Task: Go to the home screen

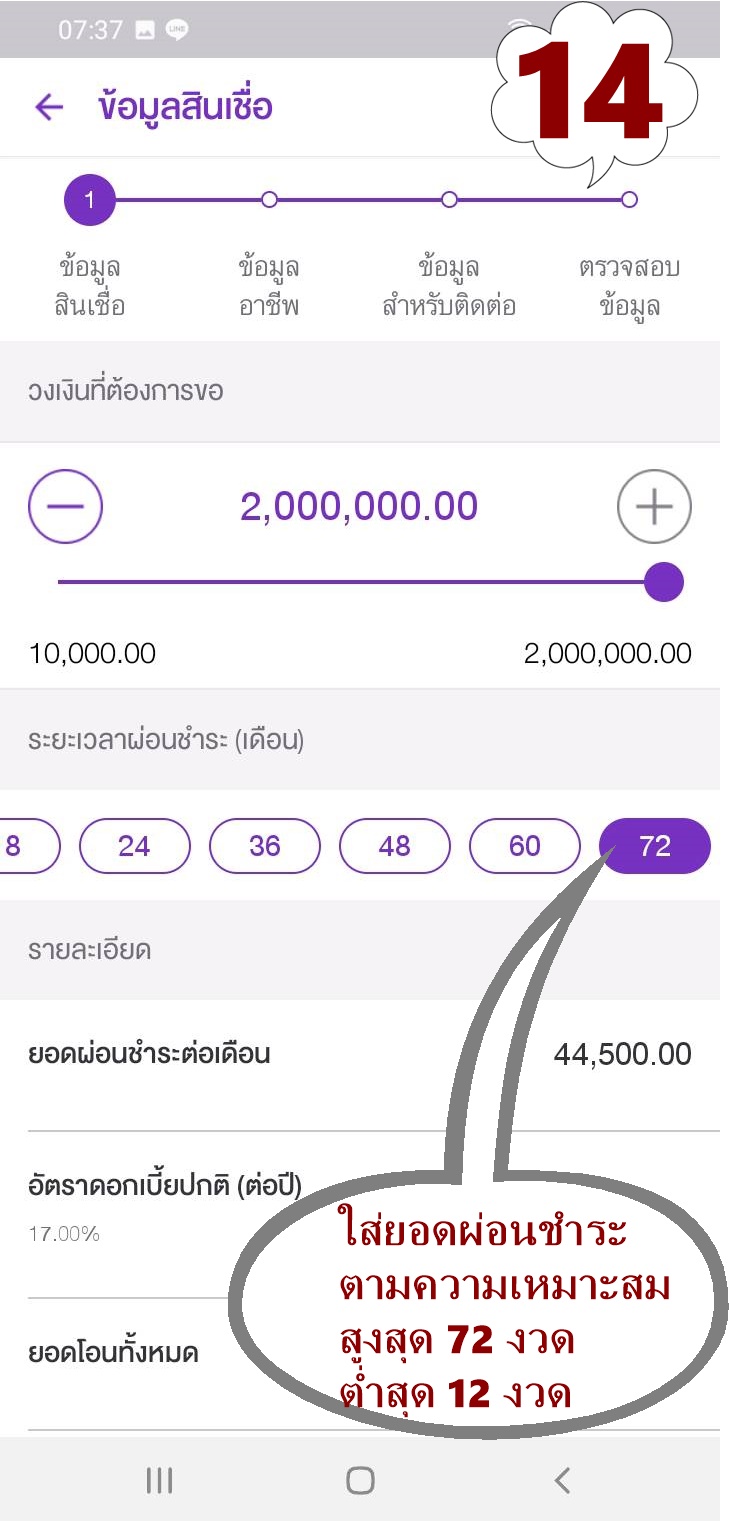Action: click(x=360, y=1480)
